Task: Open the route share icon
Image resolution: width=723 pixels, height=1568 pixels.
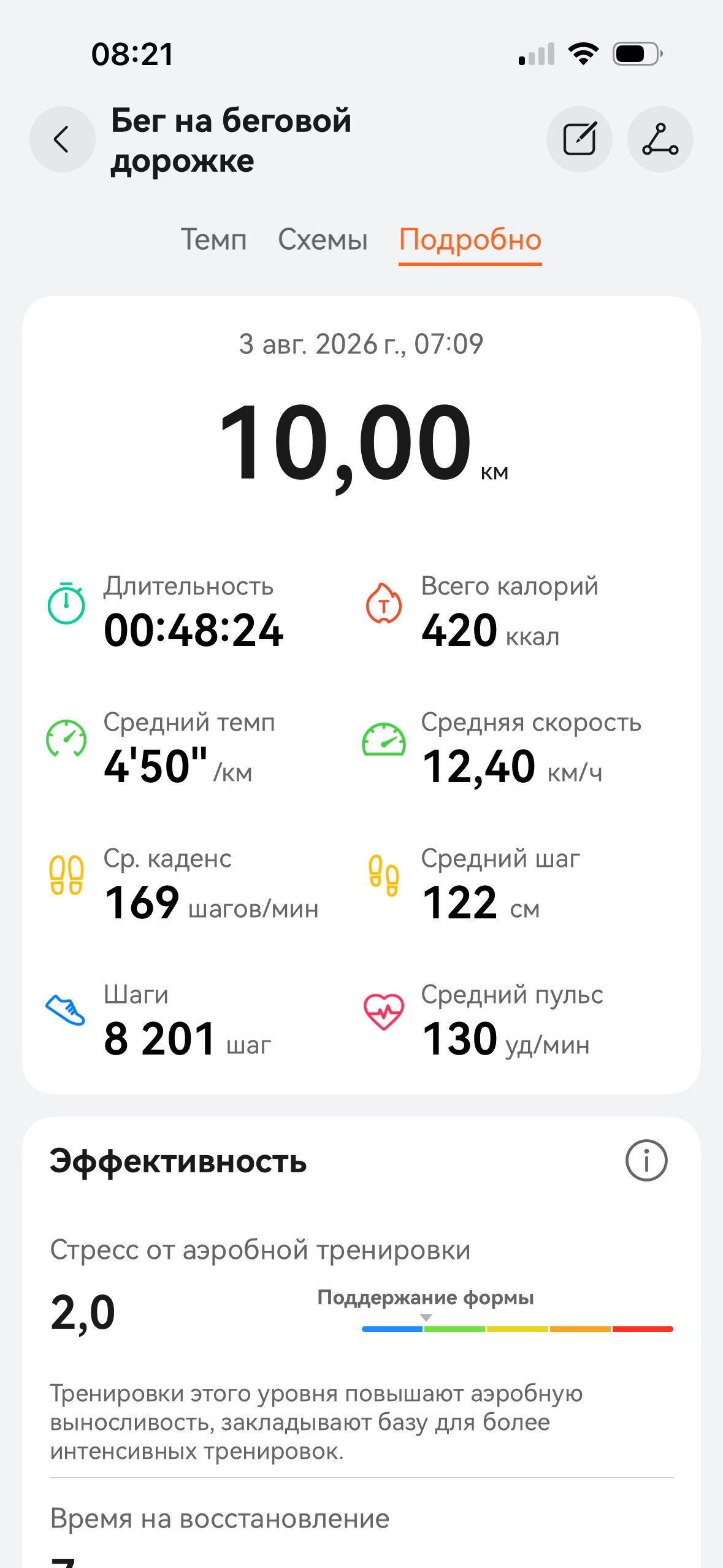Action: click(660, 139)
